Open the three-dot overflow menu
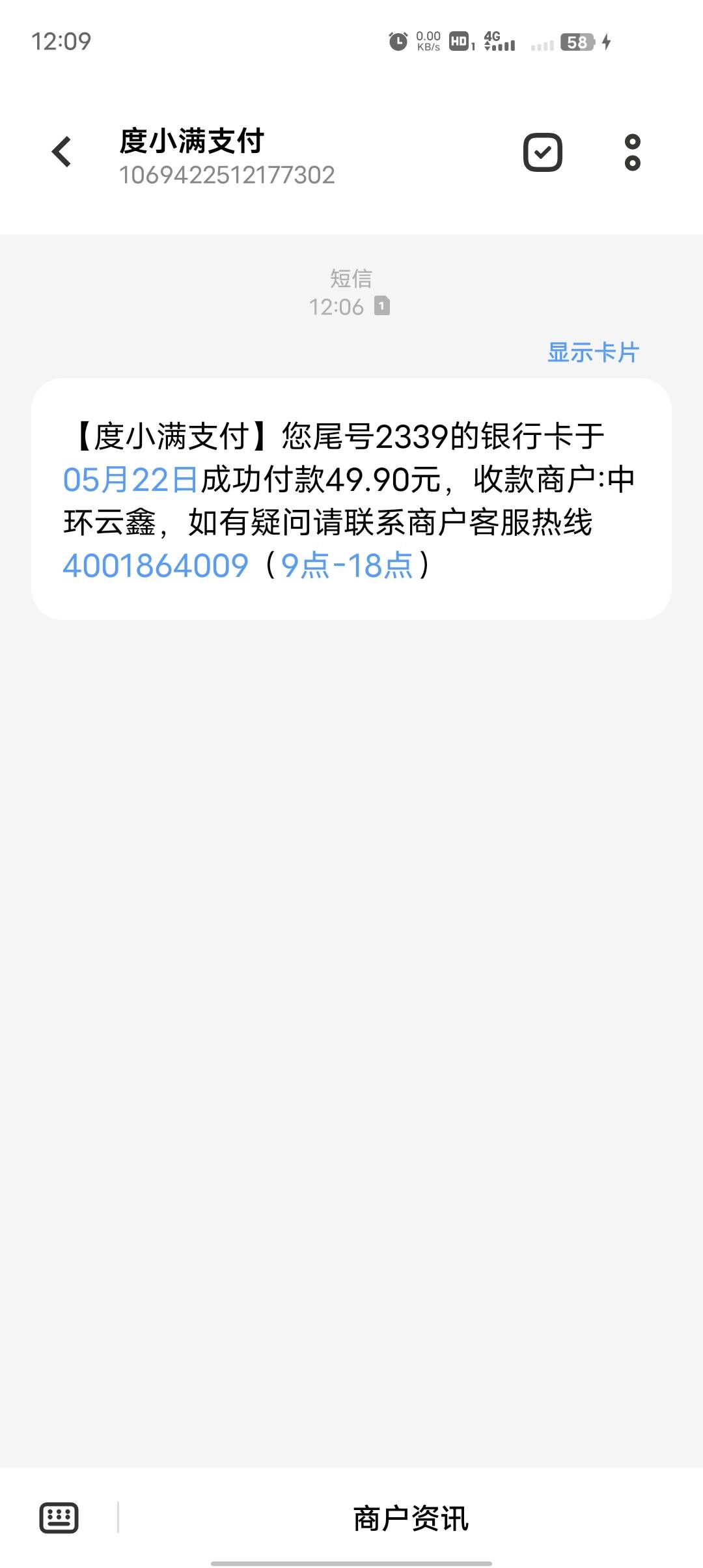Screen dimensions: 703x1568 (632, 152)
